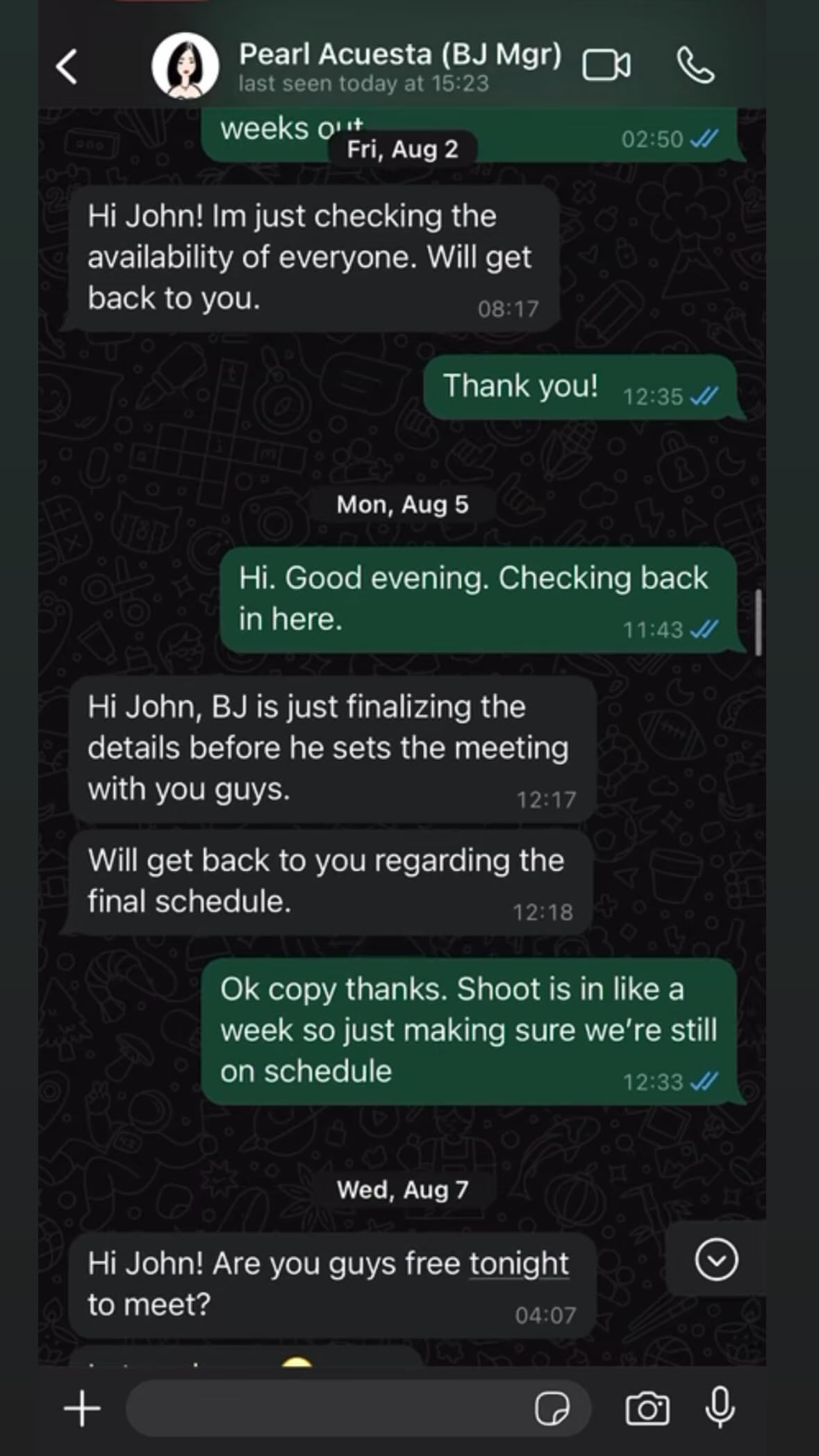Image resolution: width=819 pixels, height=1456 pixels.
Task: Open the sticker picker
Action: [x=552, y=1409]
